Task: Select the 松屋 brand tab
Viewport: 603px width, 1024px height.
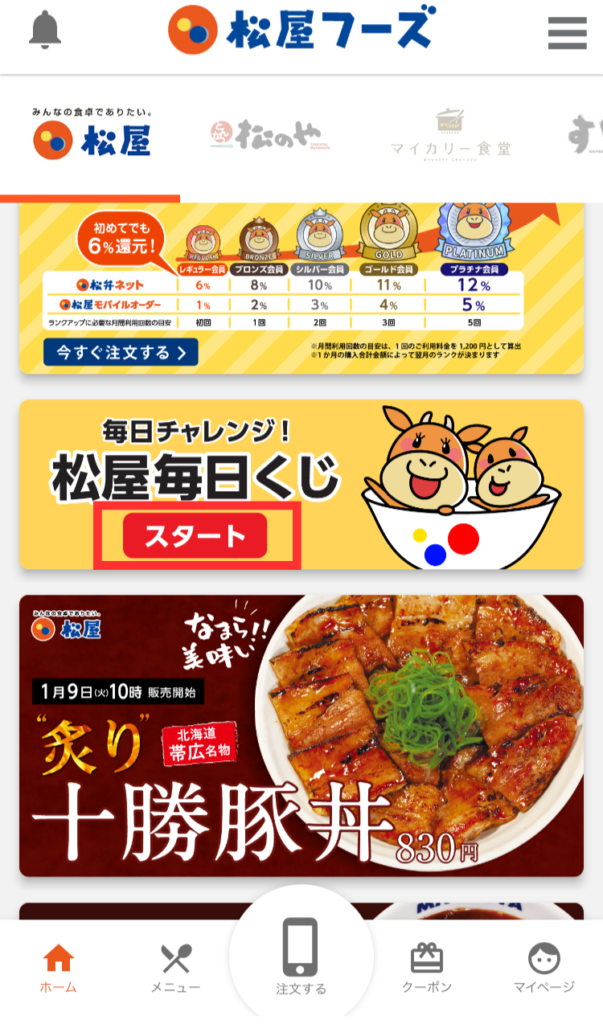Action: click(x=92, y=135)
